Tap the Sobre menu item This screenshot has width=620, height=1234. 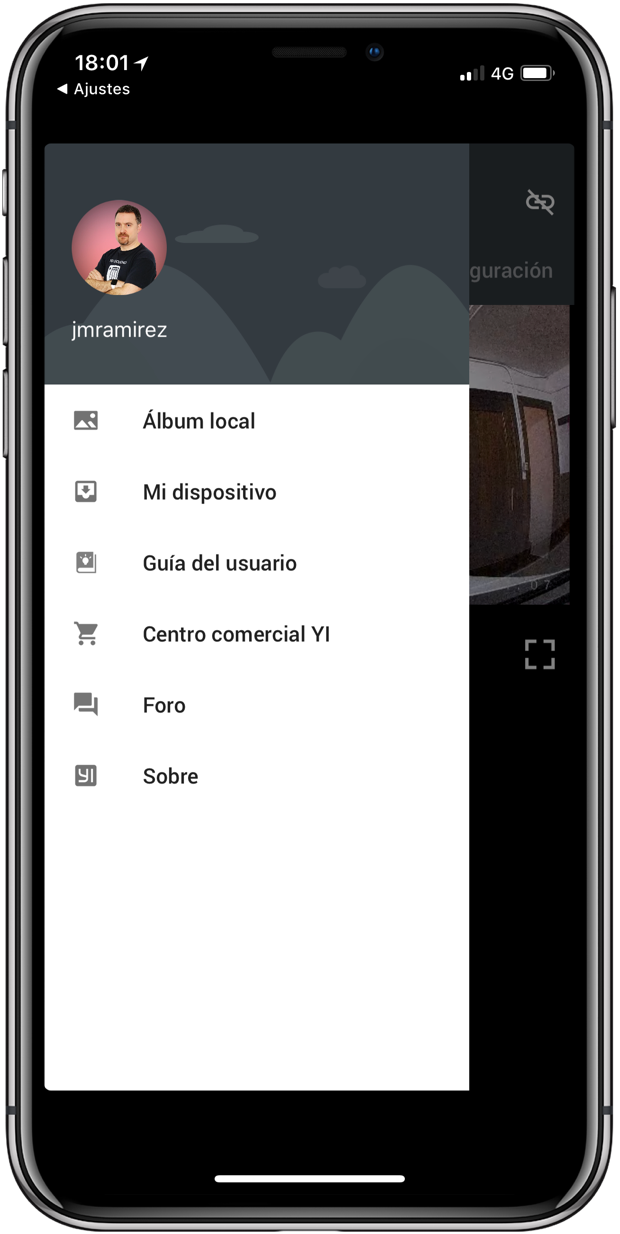[257, 776]
